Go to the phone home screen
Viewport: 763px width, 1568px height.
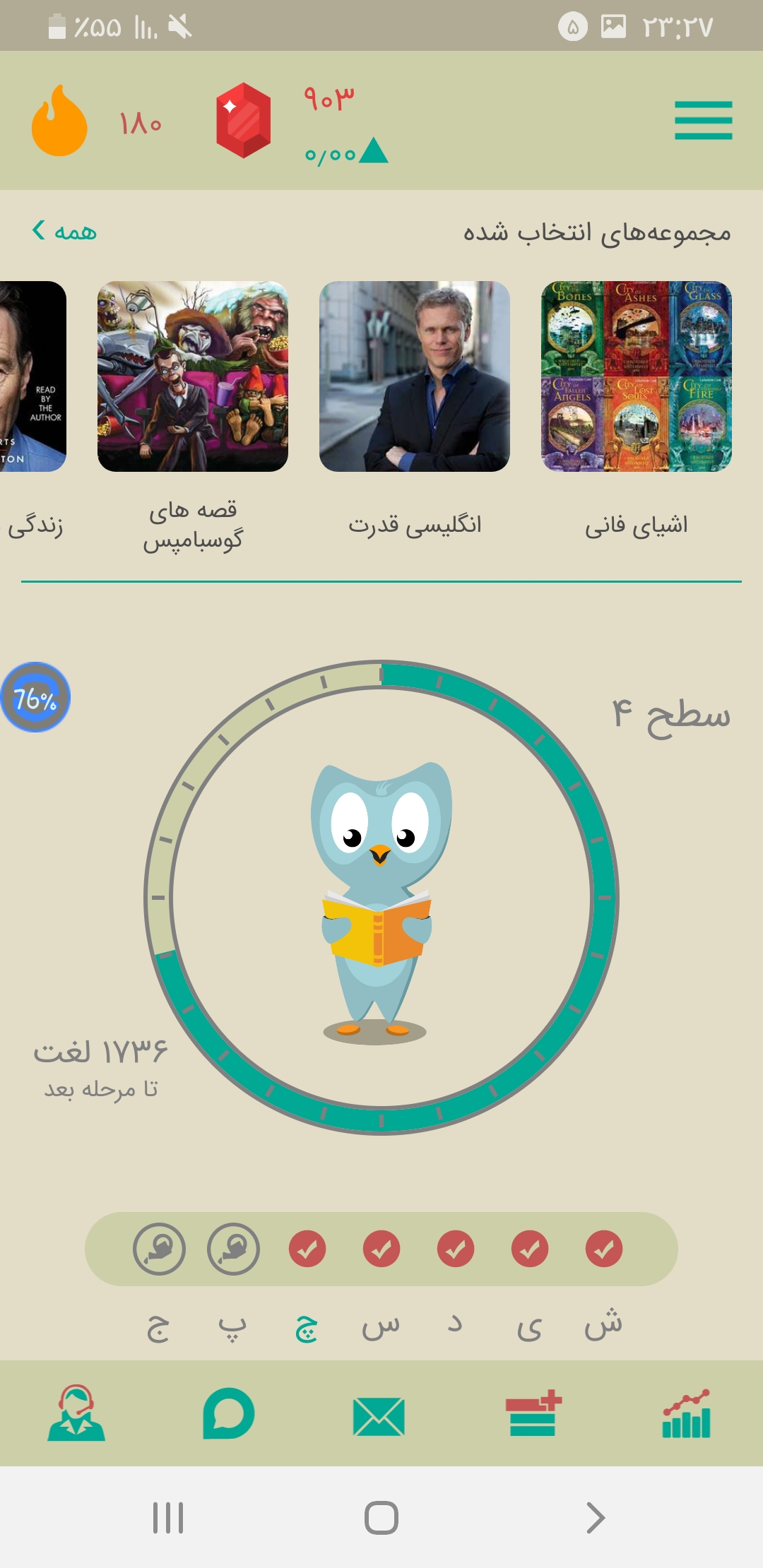pyautogui.click(x=381, y=1517)
